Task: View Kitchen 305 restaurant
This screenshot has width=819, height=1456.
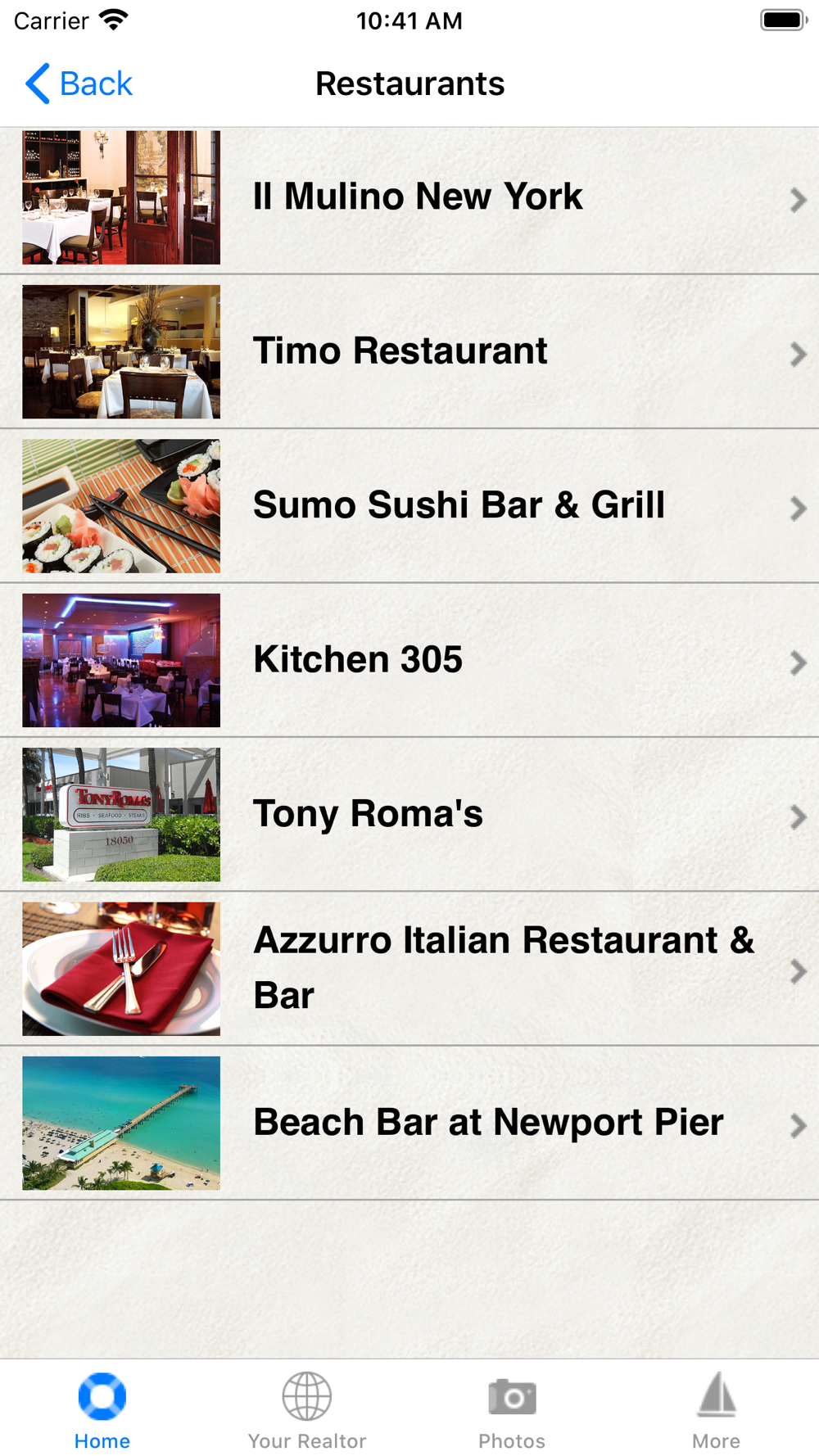Action: pyautogui.click(x=409, y=660)
